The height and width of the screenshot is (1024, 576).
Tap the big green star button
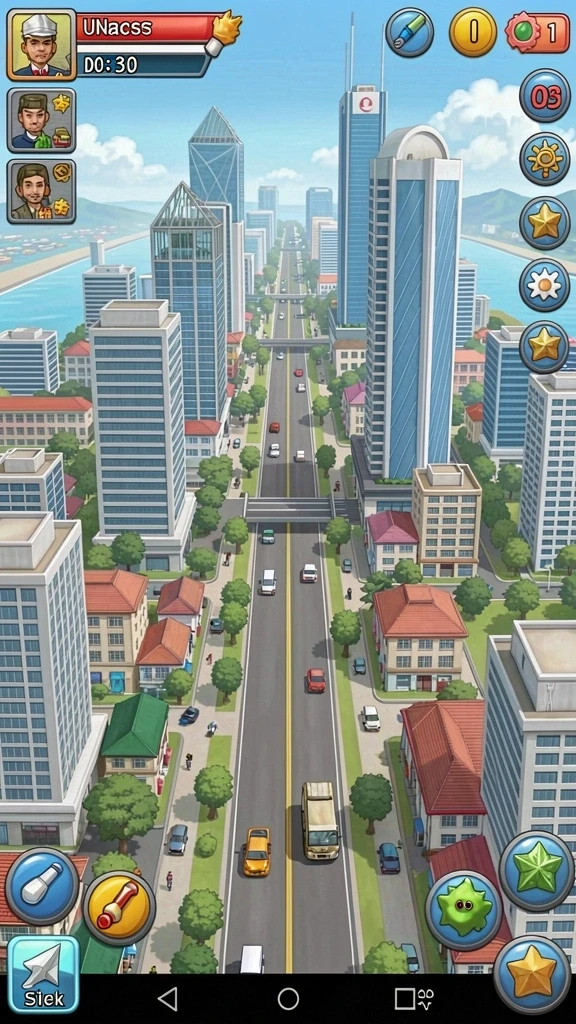point(537,871)
